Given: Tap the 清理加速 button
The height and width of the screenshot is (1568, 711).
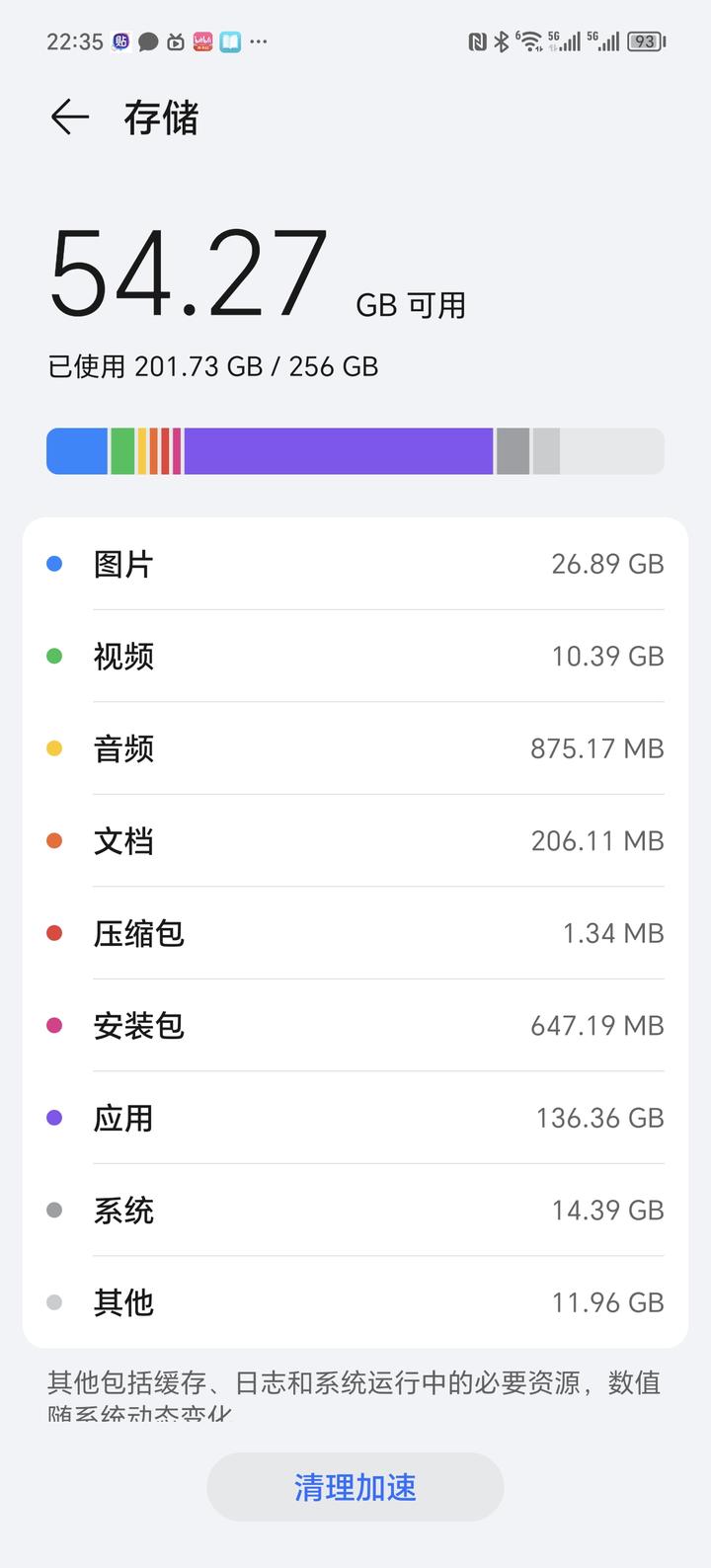Looking at the screenshot, I should pyautogui.click(x=355, y=1487).
